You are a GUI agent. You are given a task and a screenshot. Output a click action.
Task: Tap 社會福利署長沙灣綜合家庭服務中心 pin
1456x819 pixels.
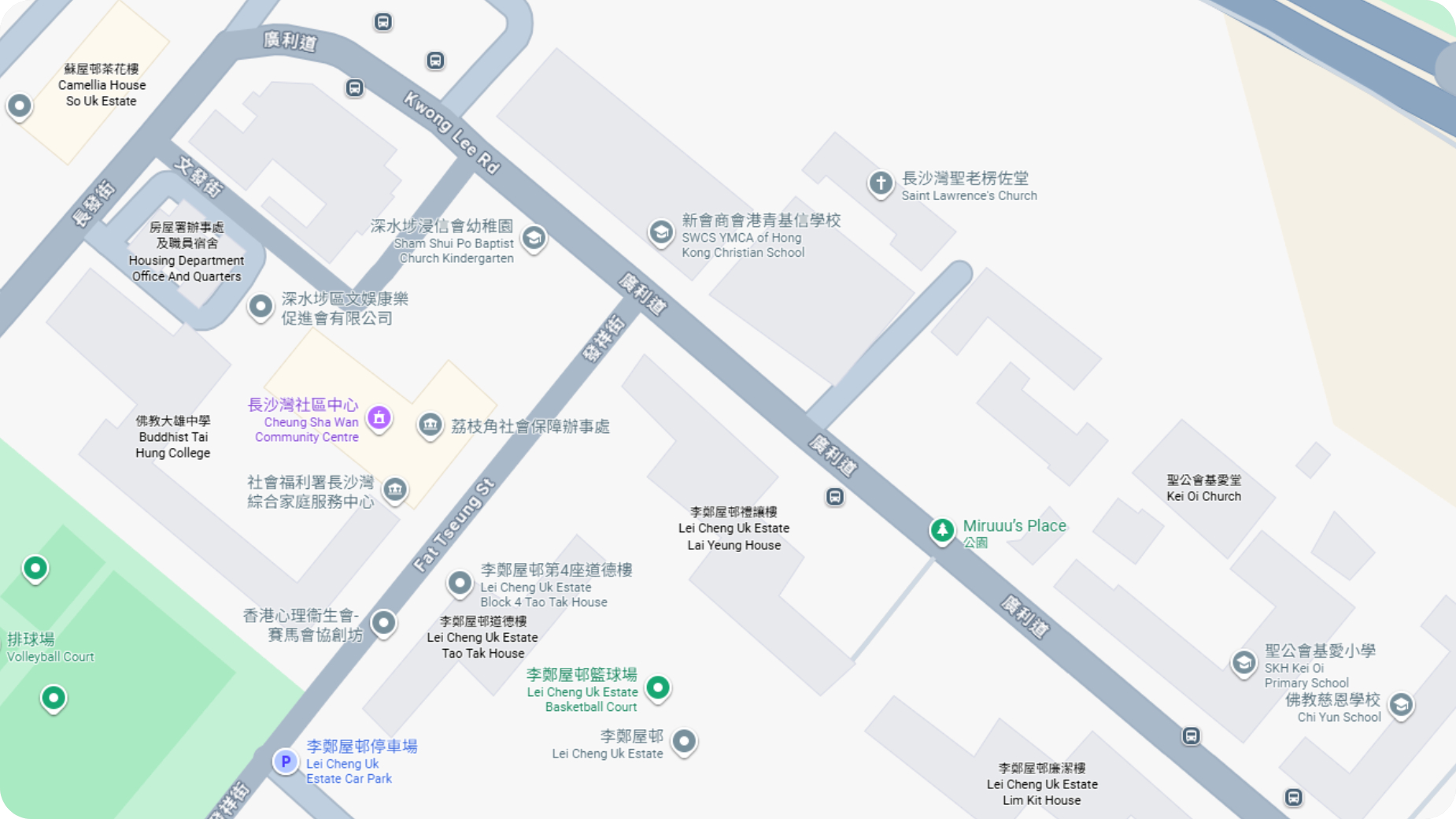click(x=395, y=490)
